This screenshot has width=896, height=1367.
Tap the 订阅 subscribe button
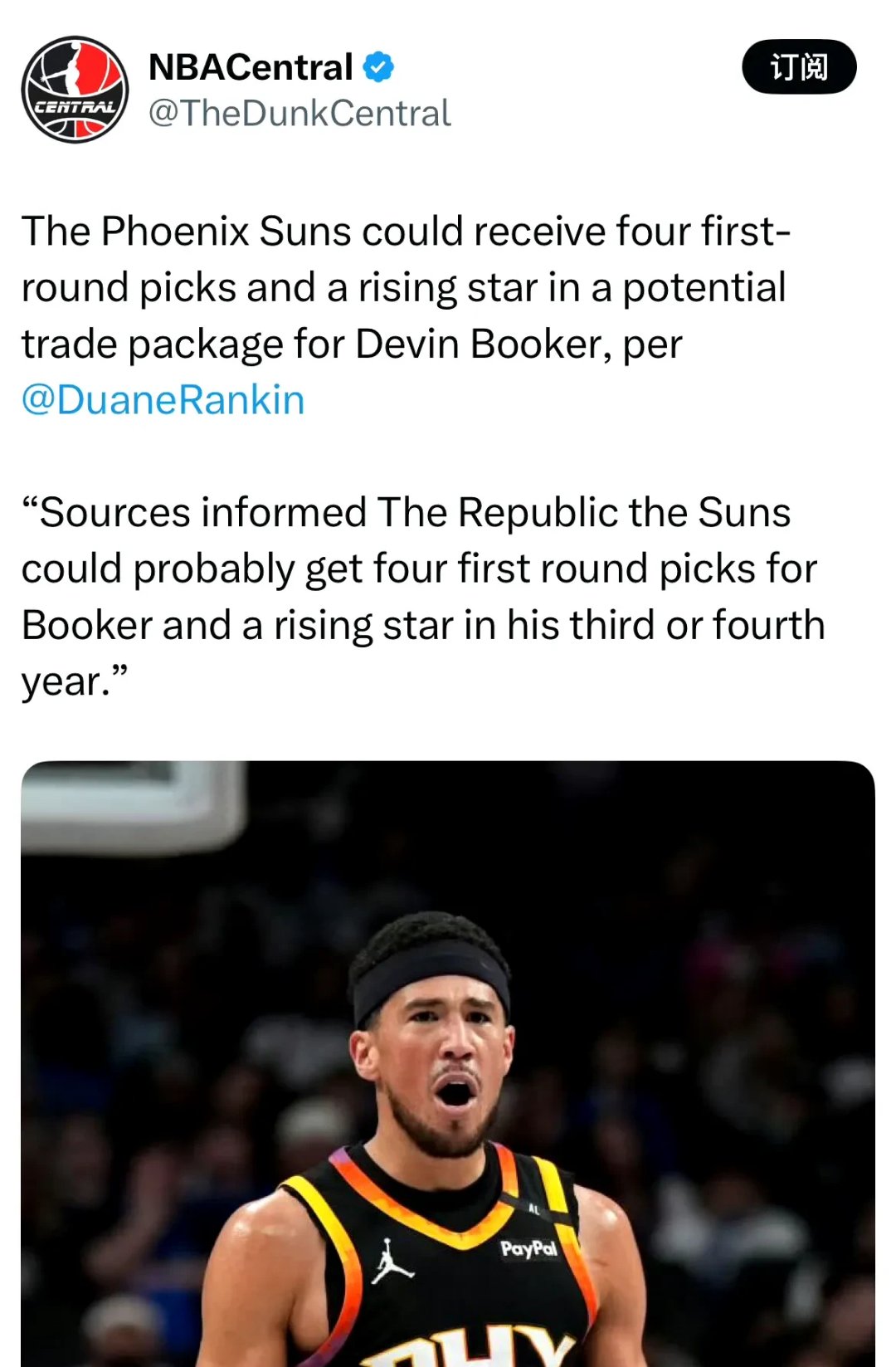798,67
